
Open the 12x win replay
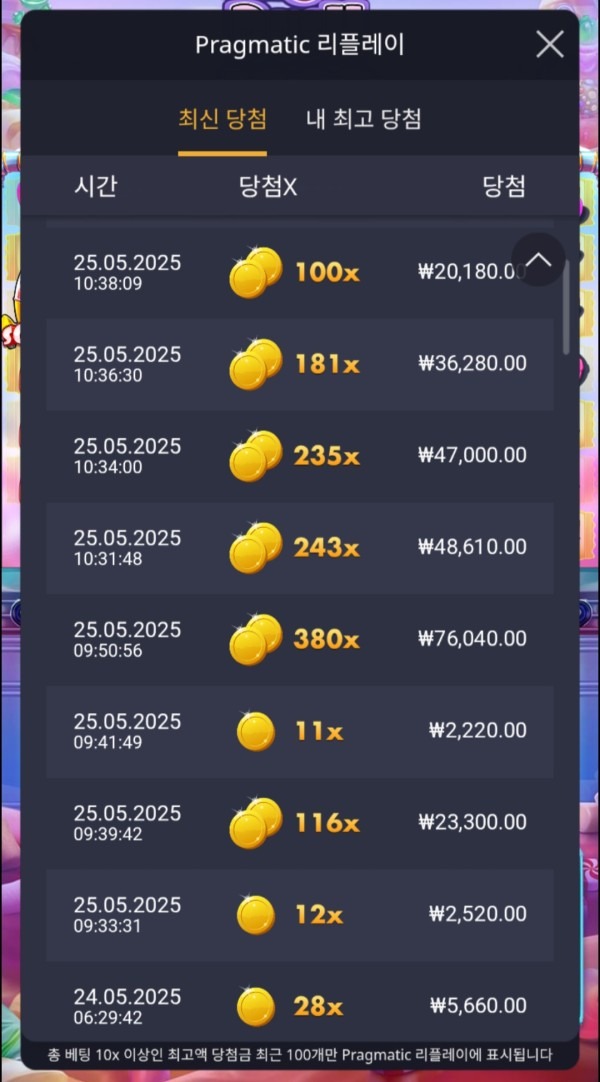299,914
